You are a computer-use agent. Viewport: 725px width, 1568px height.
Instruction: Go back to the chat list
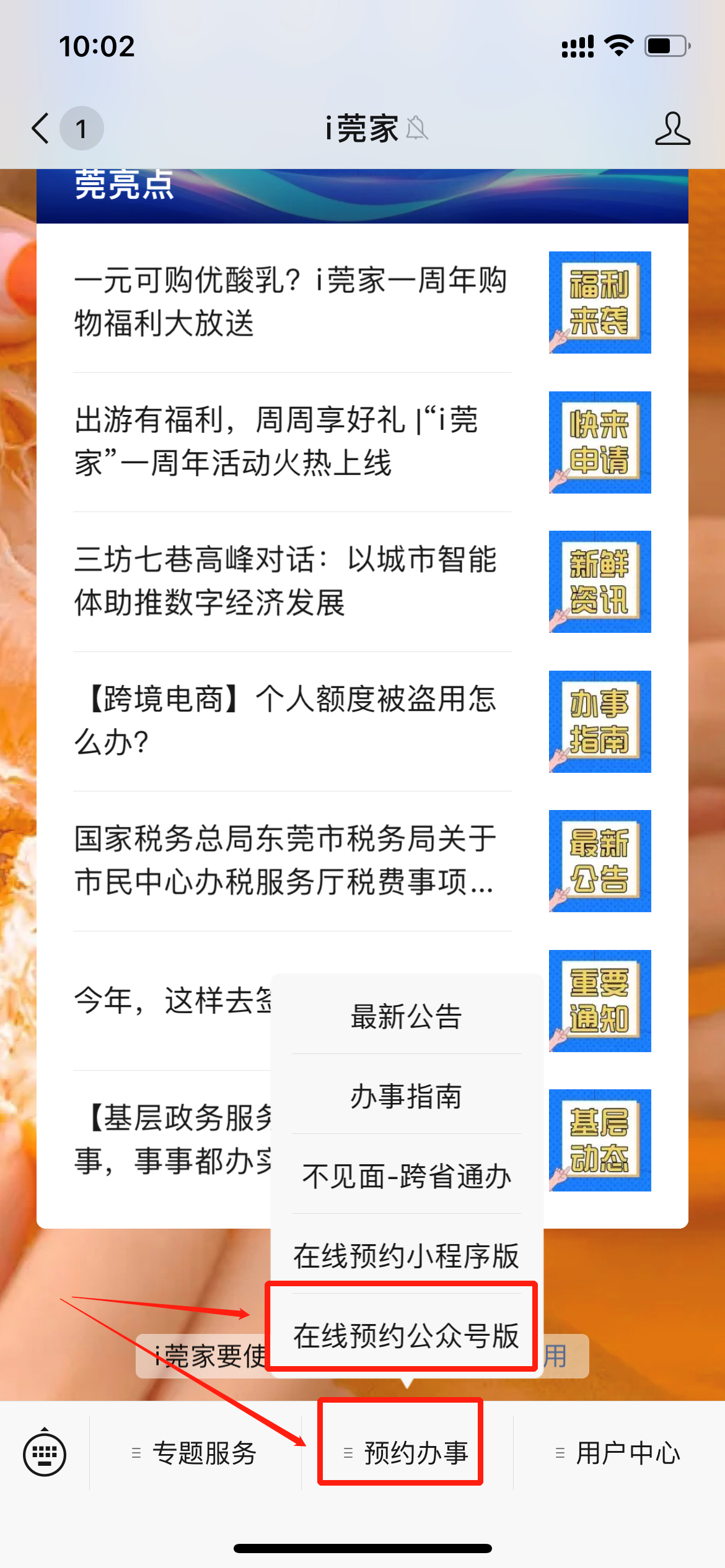click(42, 129)
